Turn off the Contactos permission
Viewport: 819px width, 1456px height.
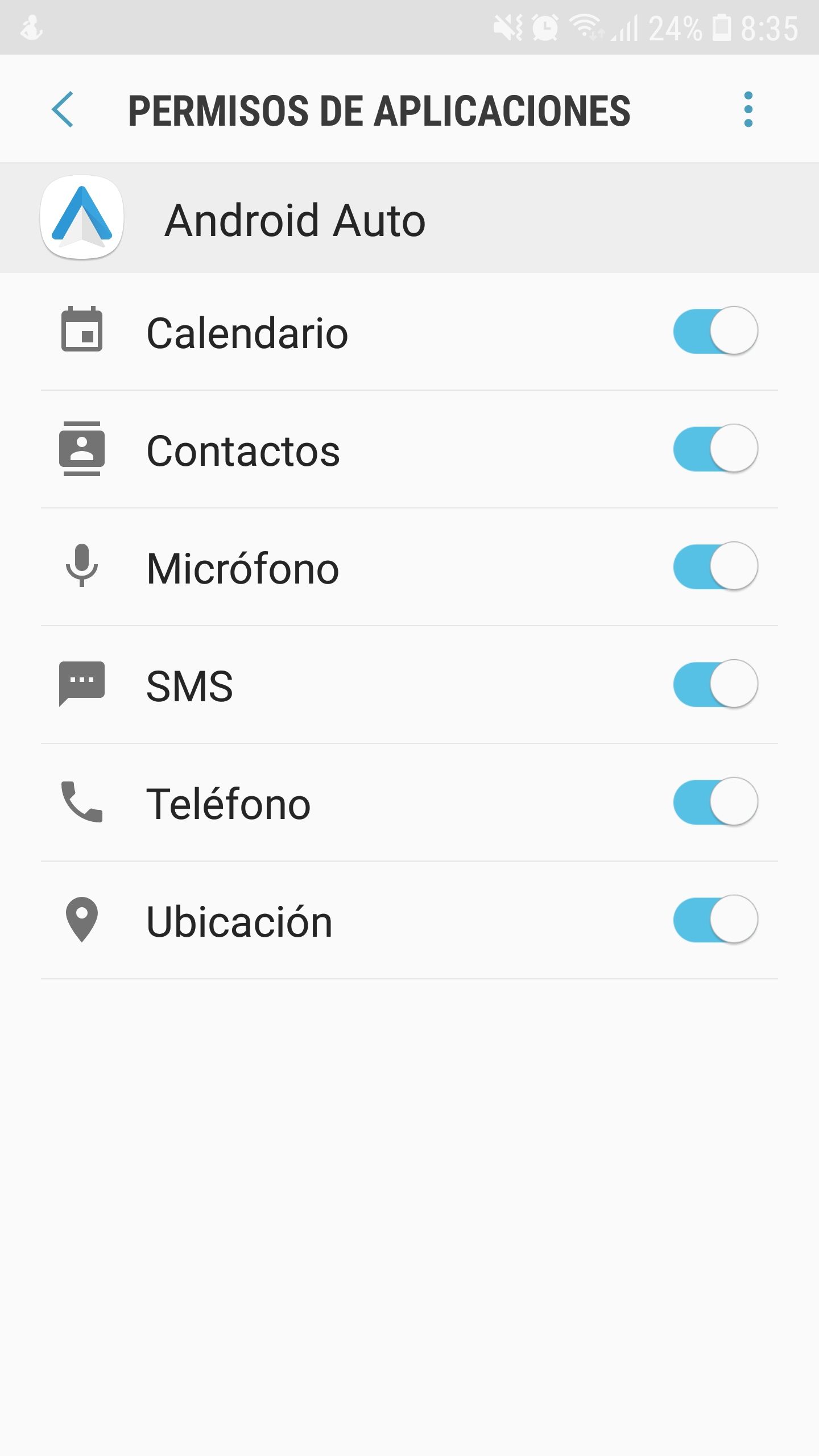click(x=715, y=449)
